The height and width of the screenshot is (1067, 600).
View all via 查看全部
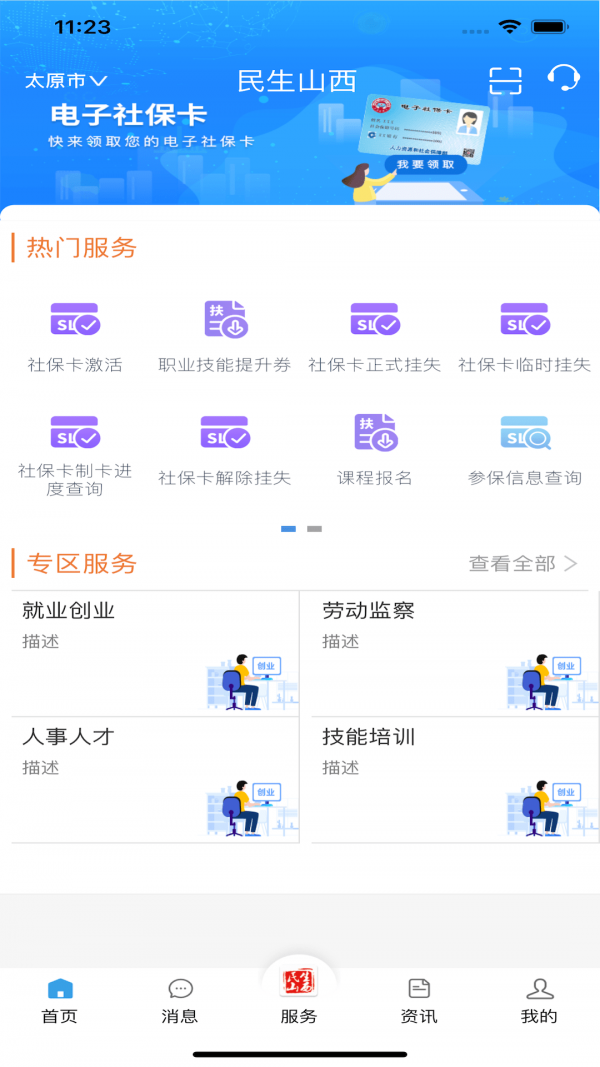[523, 564]
